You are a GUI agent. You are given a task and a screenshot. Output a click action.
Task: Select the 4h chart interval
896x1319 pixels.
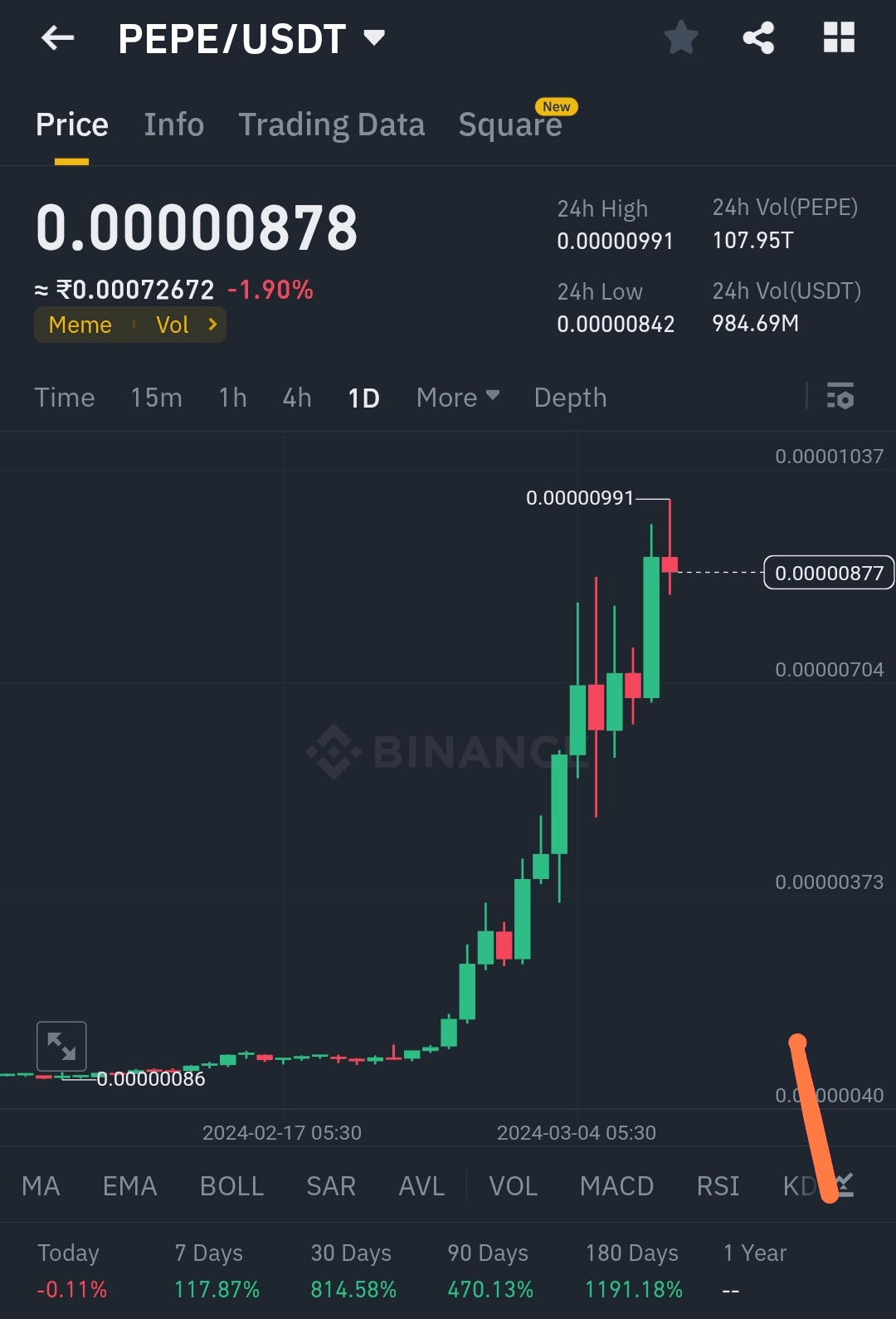click(296, 398)
